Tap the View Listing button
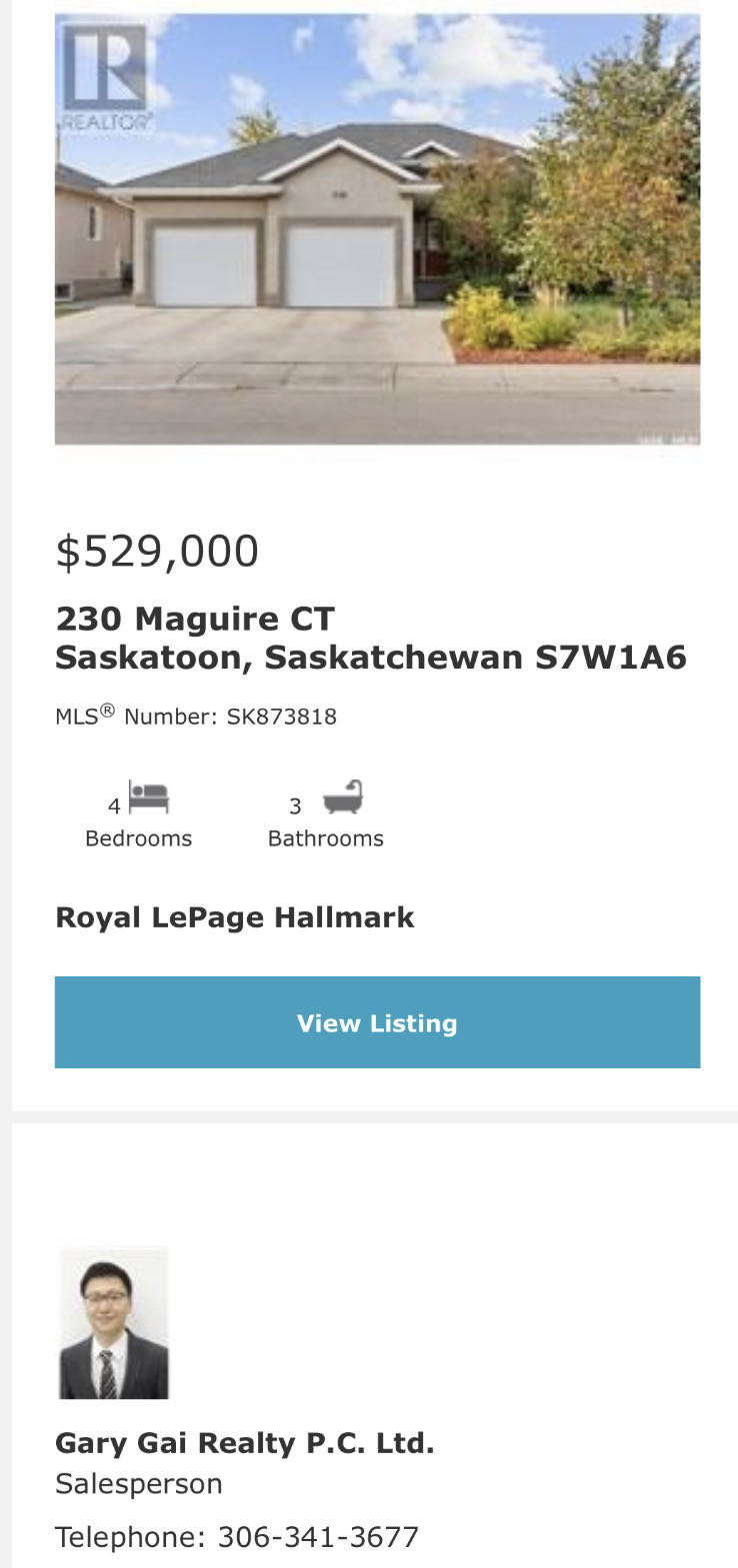The height and width of the screenshot is (1568, 738). [377, 1022]
